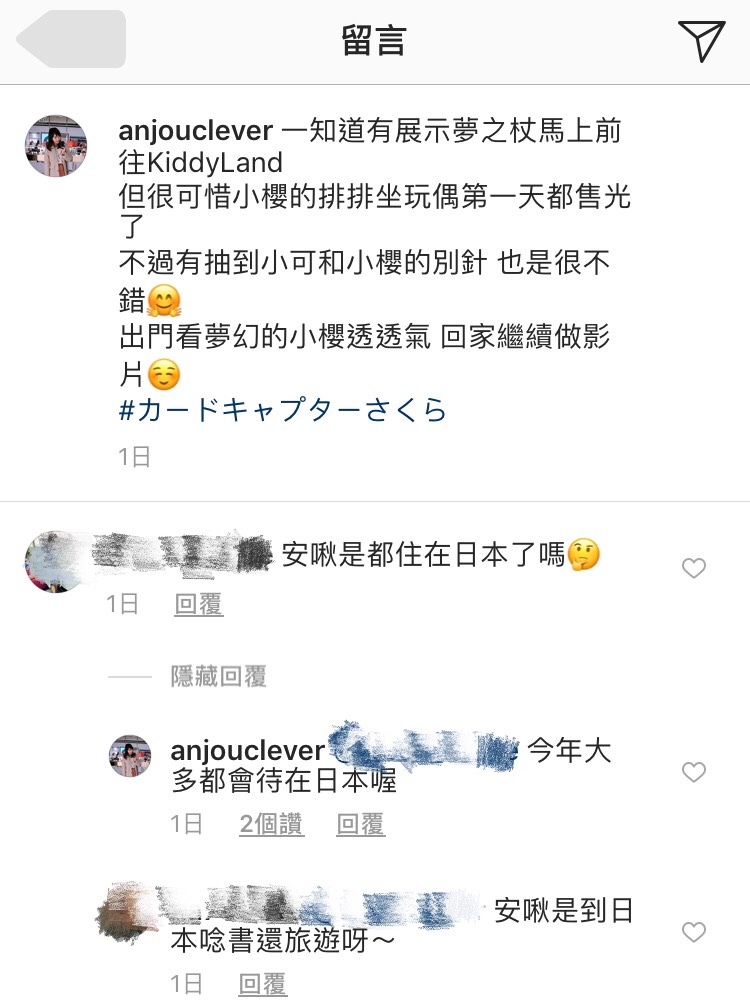The height and width of the screenshot is (1000, 750).
Task: Reply to the comment 安啾是都住在日本了嗎
Action: tap(199, 604)
